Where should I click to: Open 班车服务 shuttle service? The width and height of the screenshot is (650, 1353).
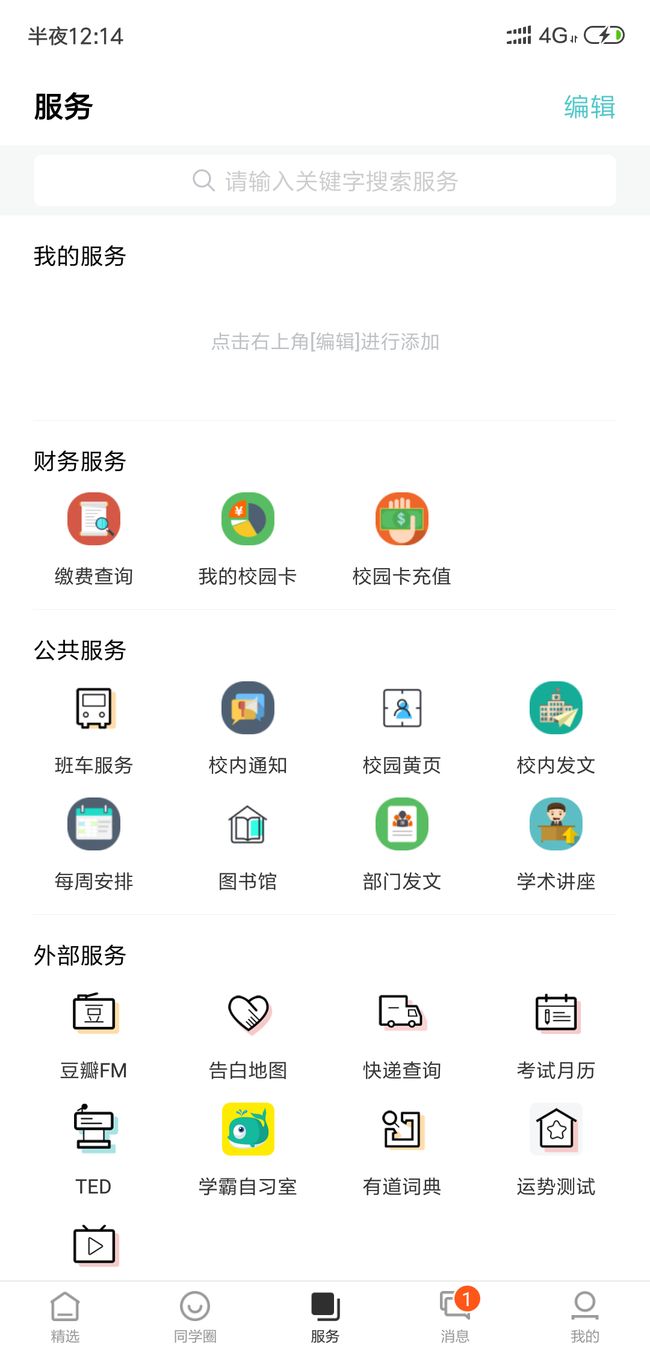(94, 728)
